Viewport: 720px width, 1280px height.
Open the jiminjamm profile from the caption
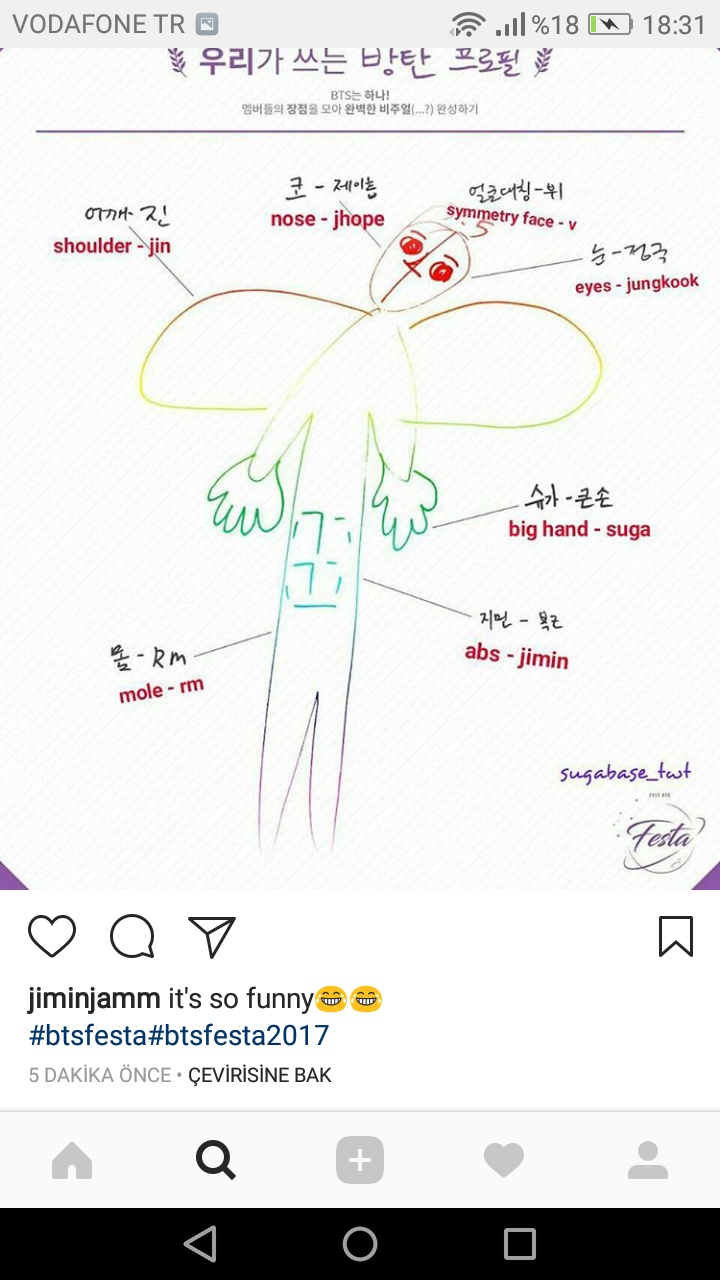pyautogui.click(x=94, y=999)
